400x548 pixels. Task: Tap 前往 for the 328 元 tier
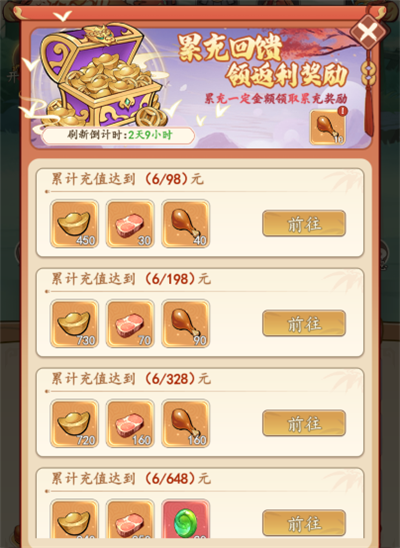point(304,423)
